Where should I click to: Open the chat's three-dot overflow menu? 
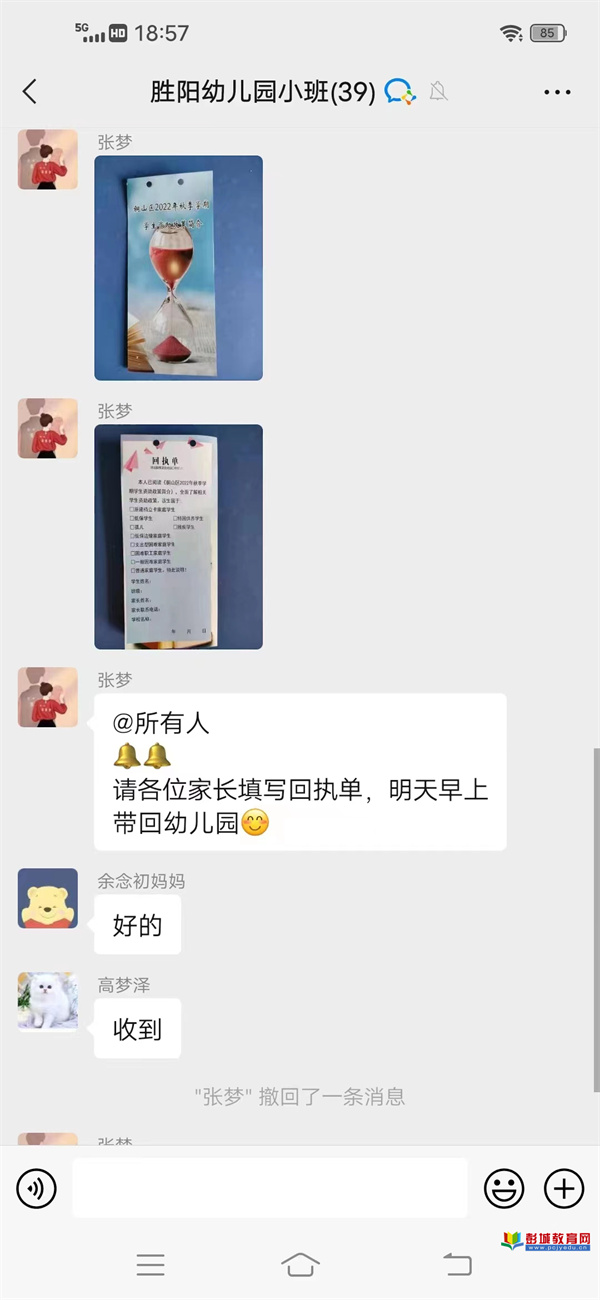(x=557, y=92)
